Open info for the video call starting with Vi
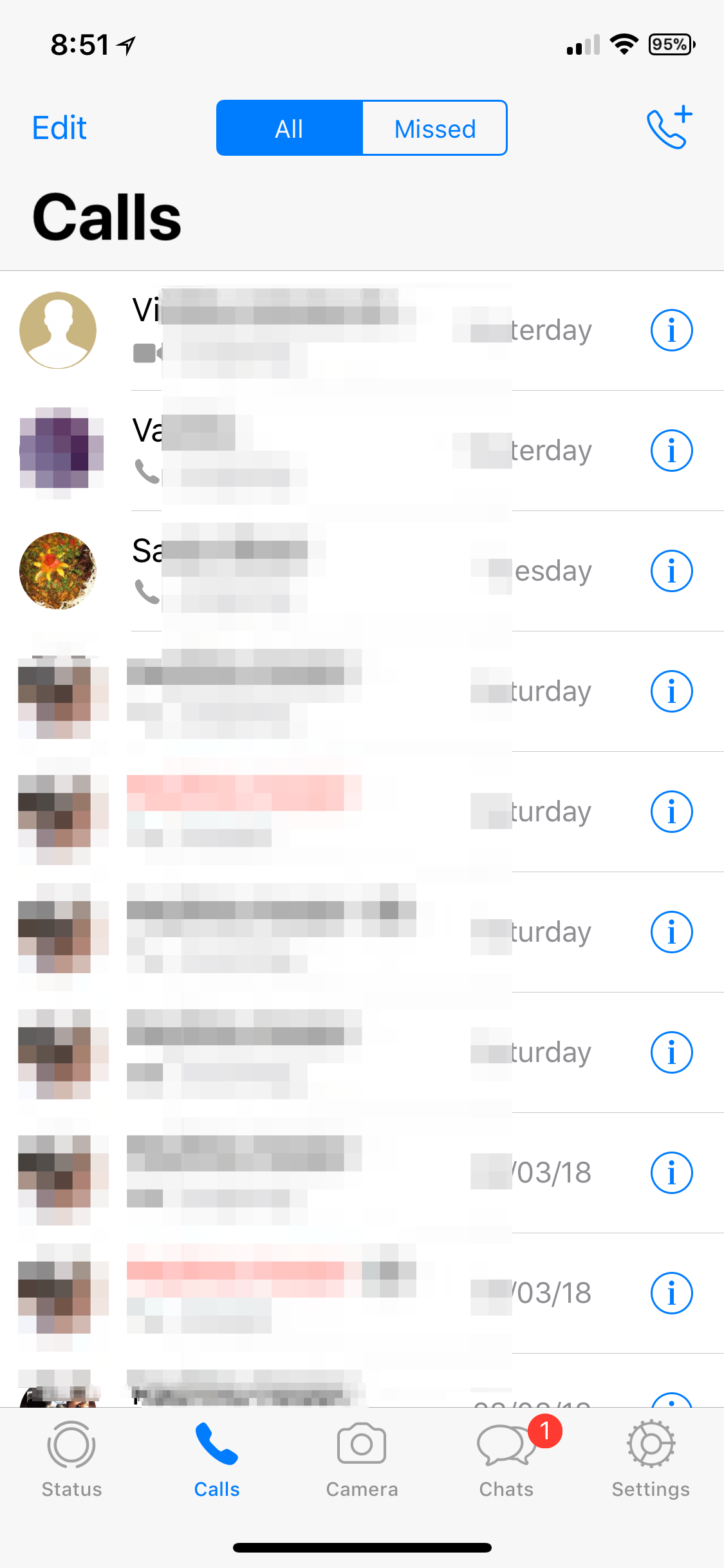The height and width of the screenshot is (1568, 724). pos(671,330)
